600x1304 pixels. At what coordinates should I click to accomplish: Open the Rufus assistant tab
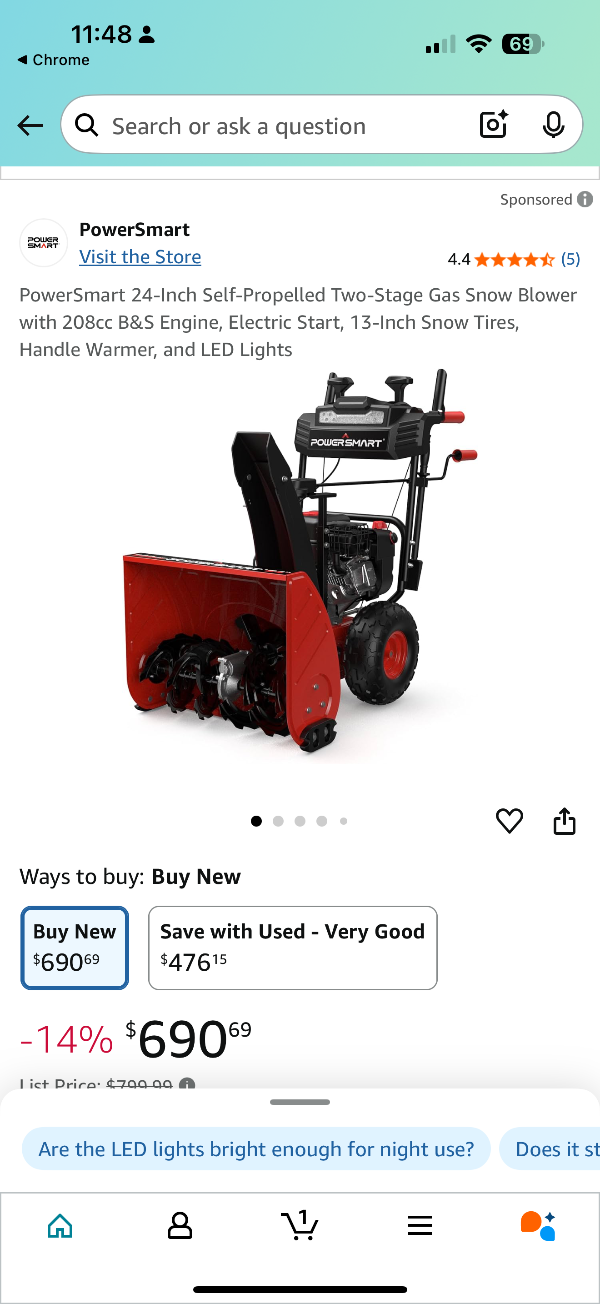(x=538, y=1226)
